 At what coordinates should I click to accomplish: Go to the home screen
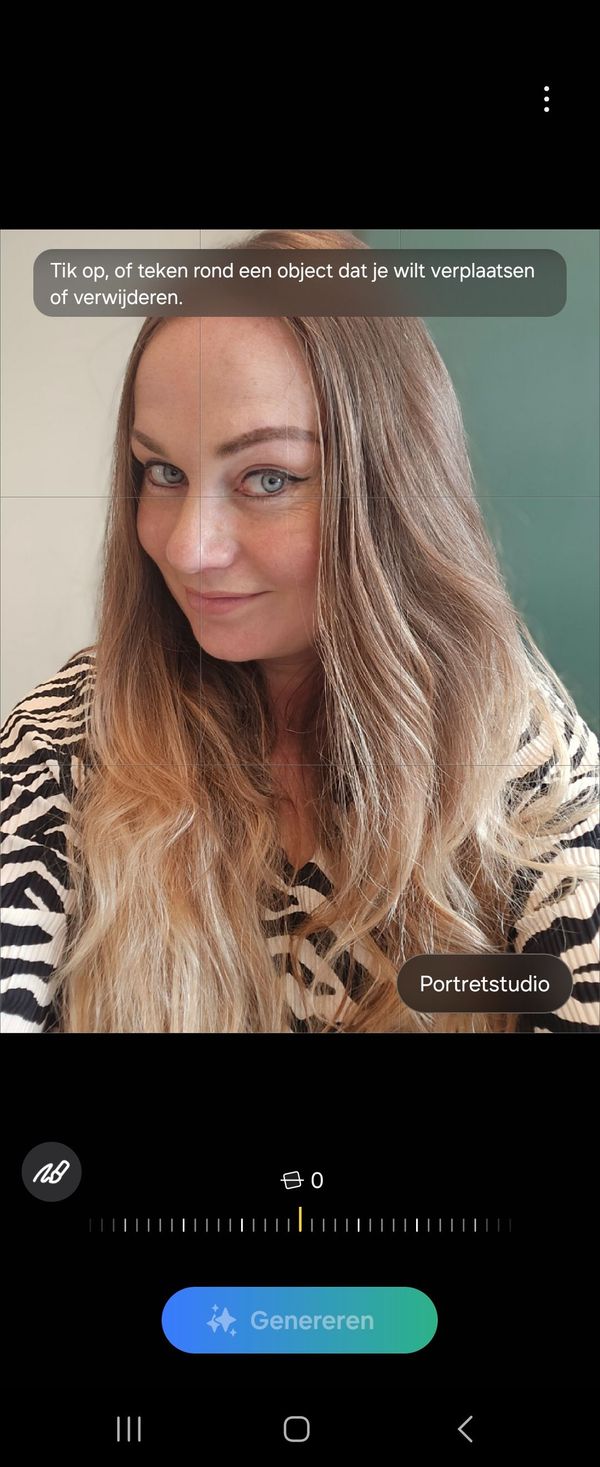pos(297,1429)
